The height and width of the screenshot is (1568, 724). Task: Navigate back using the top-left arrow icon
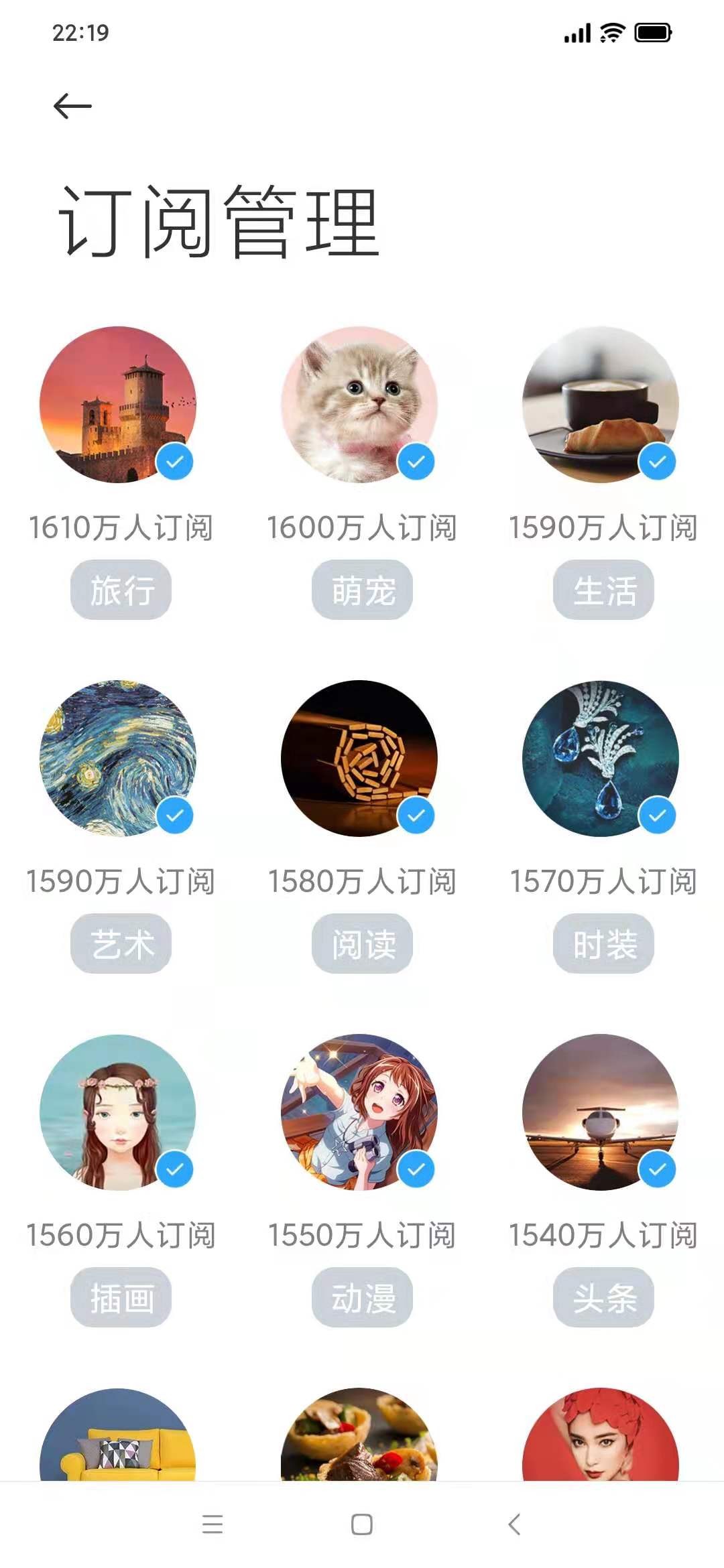(x=71, y=104)
